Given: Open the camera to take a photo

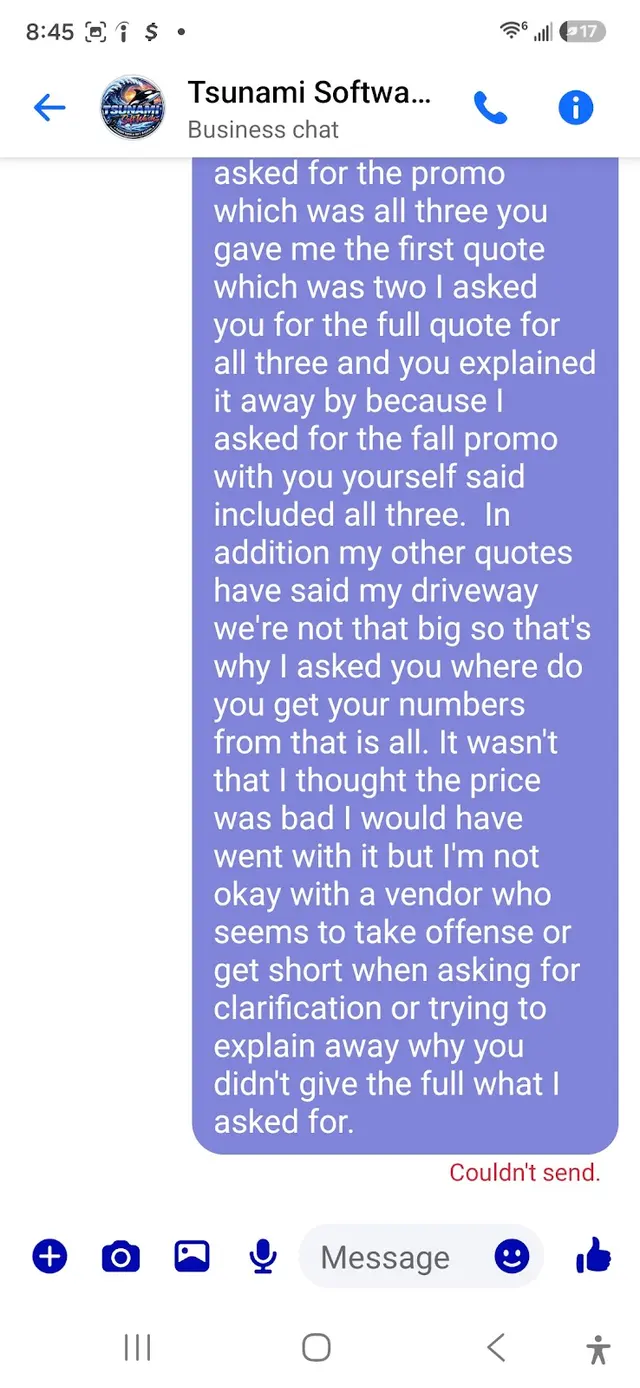Looking at the screenshot, I should [121, 1256].
